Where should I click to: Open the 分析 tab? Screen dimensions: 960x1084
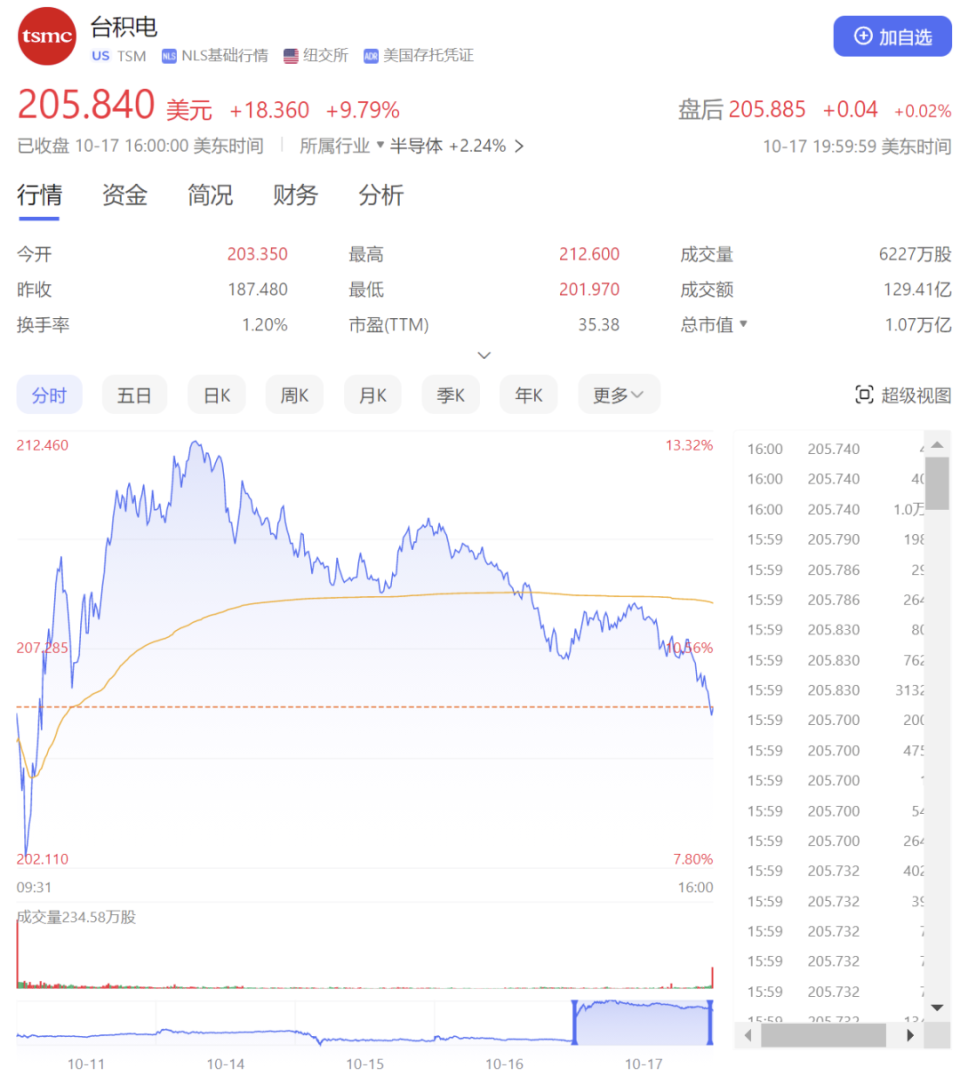(381, 196)
